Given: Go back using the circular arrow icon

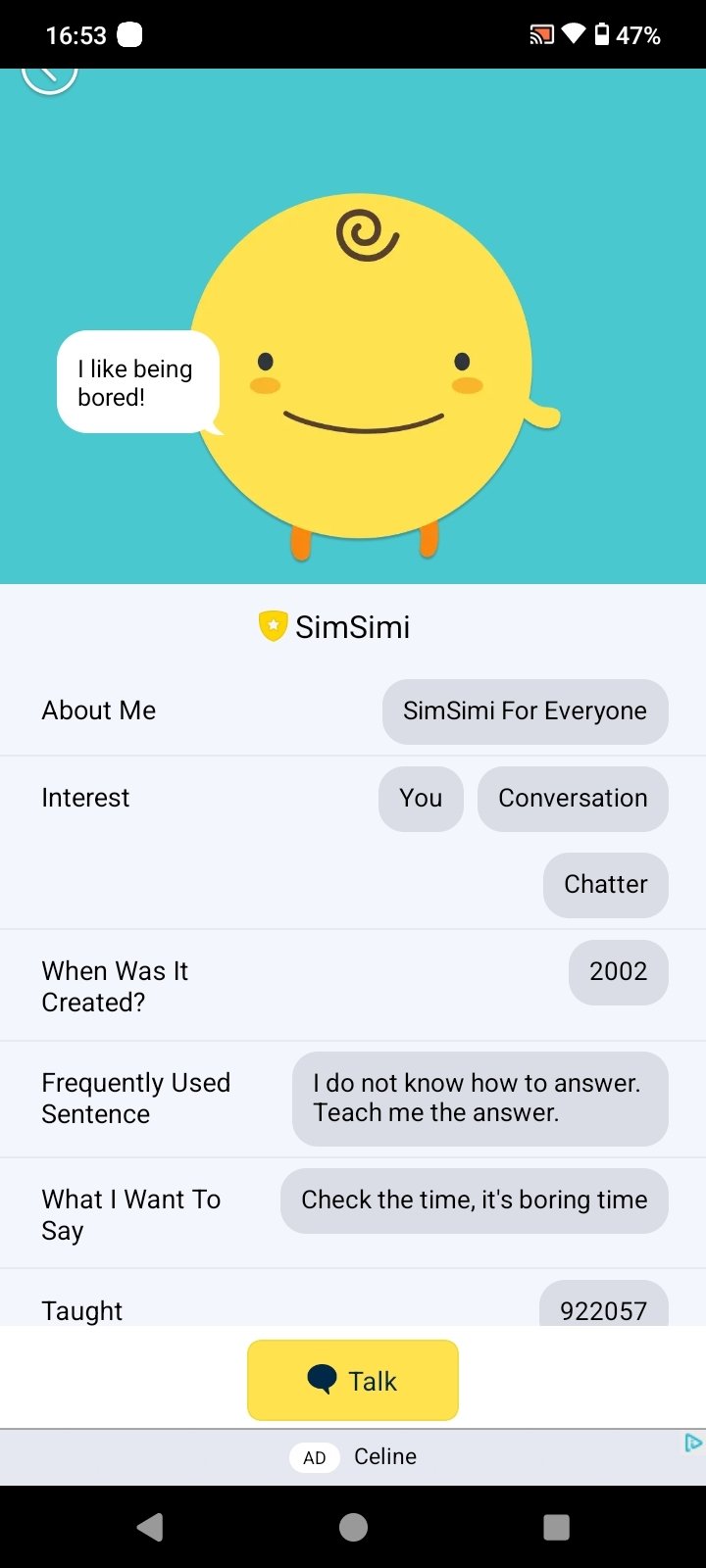Looking at the screenshot, I should [49, 75].
